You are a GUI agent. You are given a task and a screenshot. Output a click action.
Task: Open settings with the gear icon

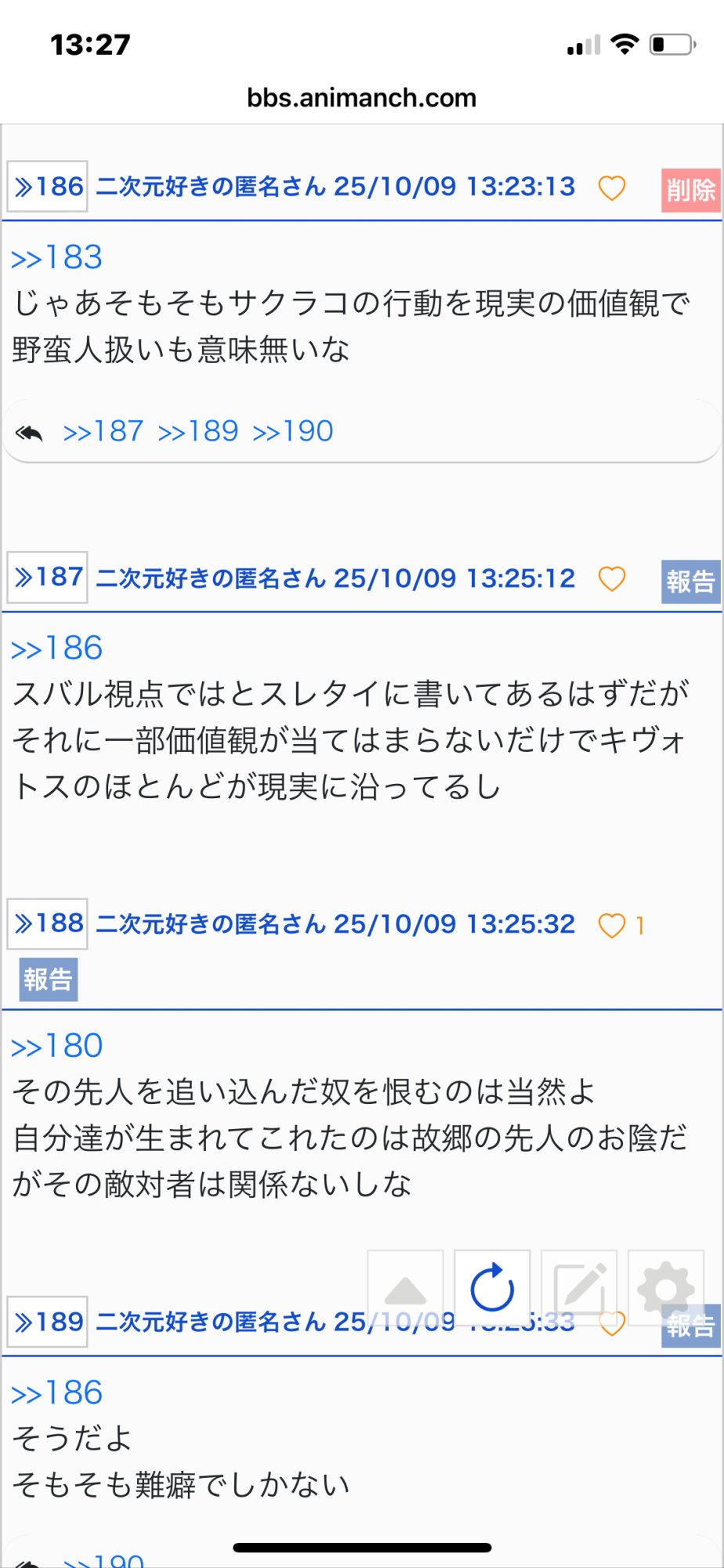pyautogui.click(x=666, y=1288)
